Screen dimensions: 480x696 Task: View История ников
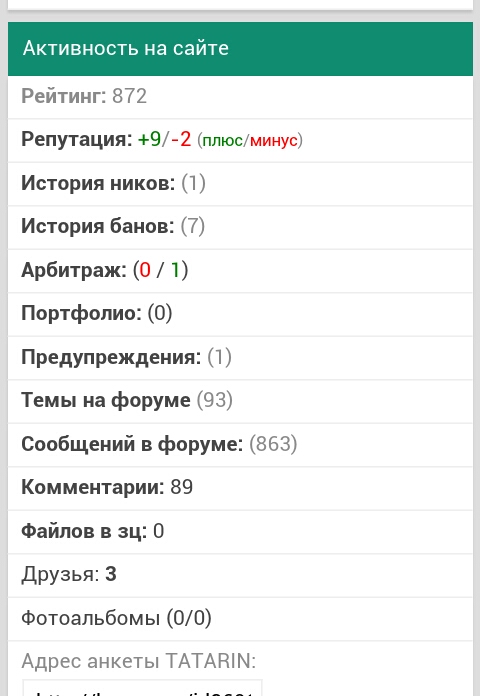240,184
